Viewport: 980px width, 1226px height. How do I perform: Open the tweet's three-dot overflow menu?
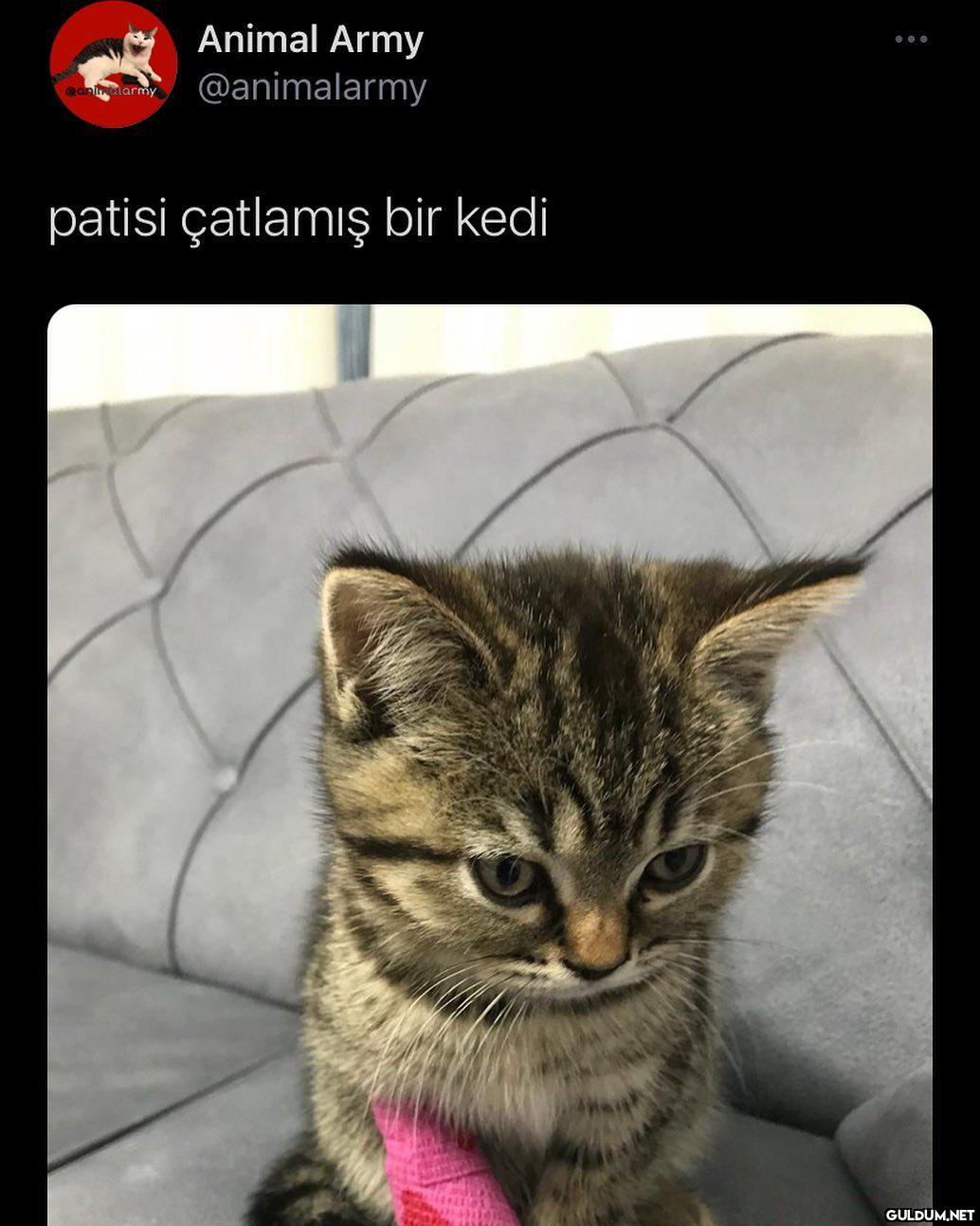pos(911,40)
